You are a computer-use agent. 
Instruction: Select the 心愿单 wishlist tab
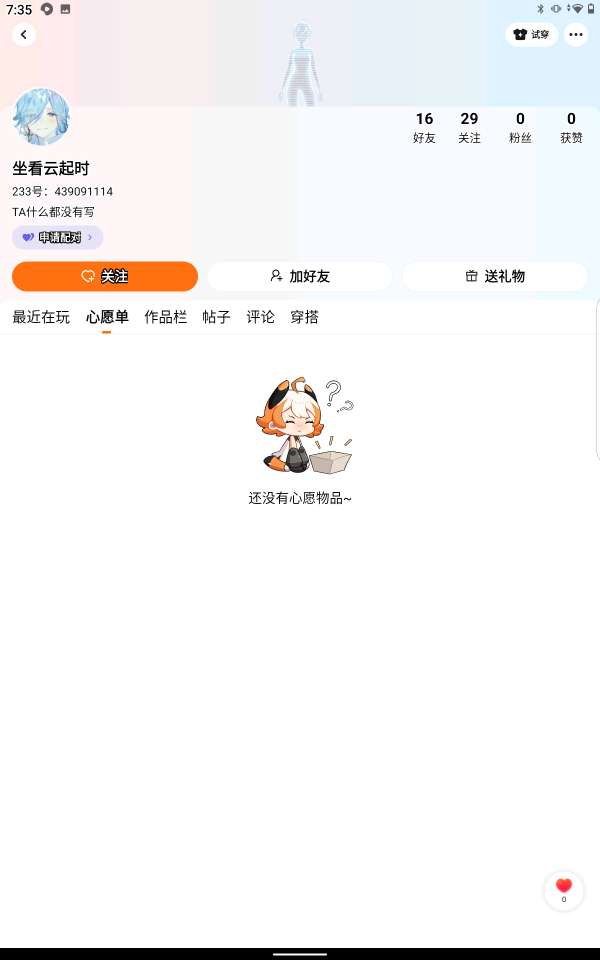107,317
